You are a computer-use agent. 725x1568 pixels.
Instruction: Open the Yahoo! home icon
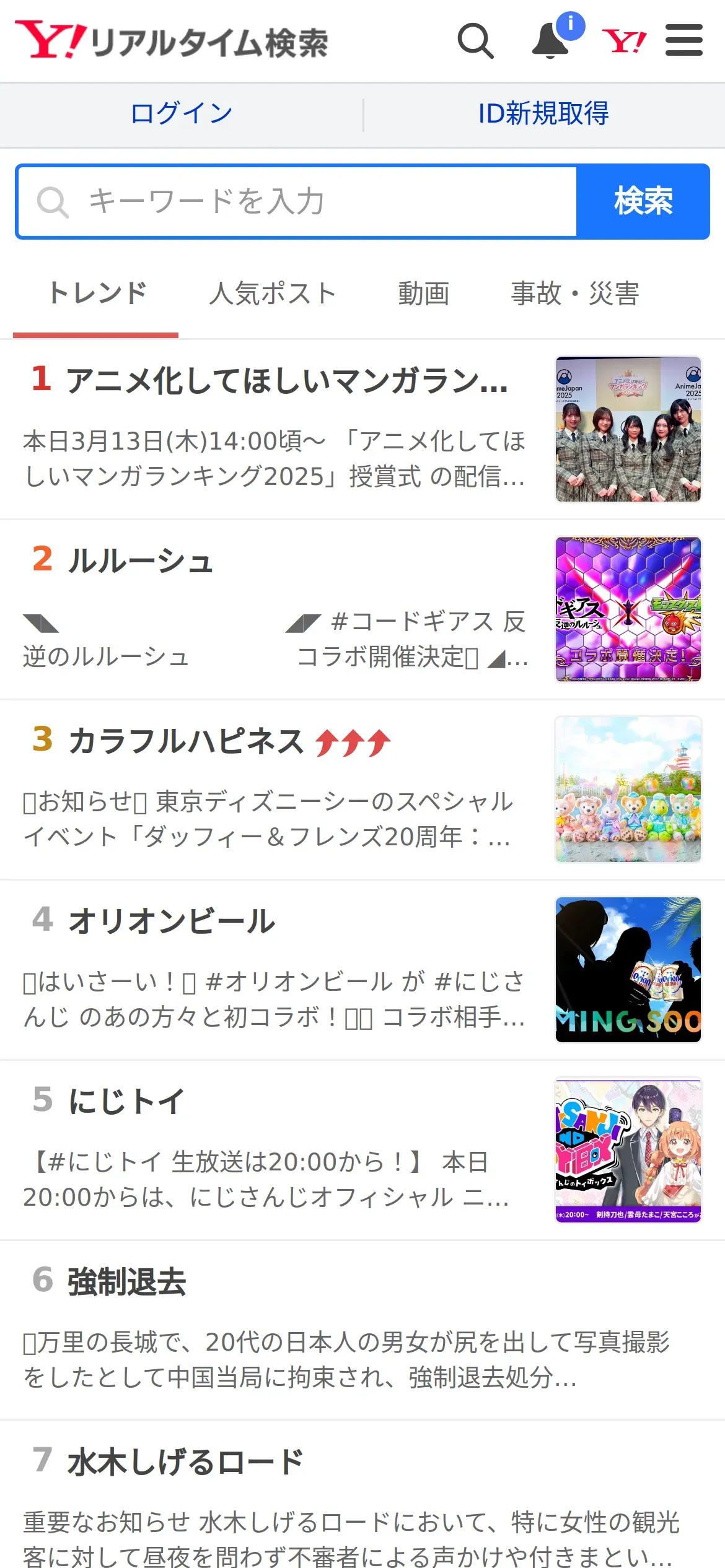(624, 41)
